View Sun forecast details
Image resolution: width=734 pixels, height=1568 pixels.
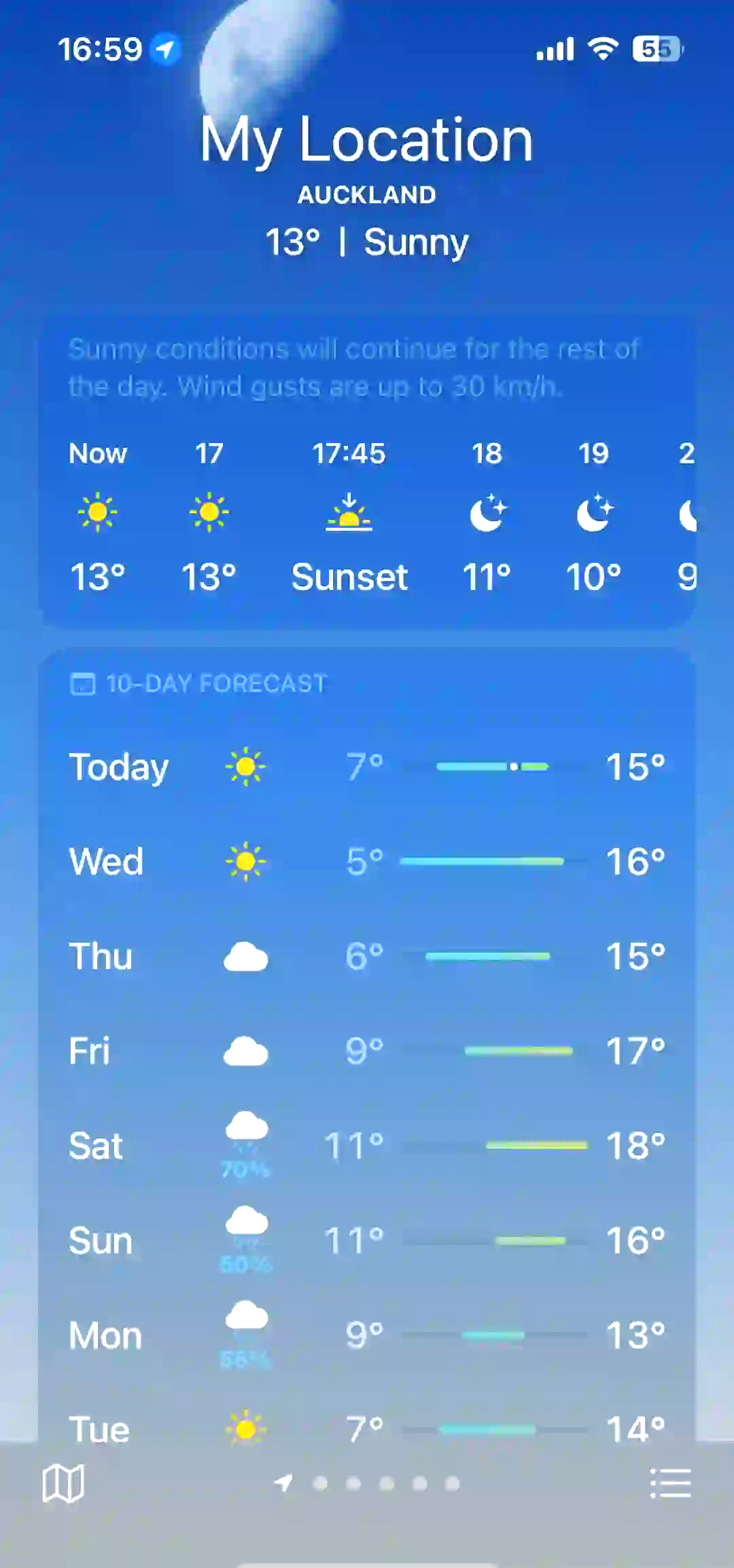[367, 1240]
